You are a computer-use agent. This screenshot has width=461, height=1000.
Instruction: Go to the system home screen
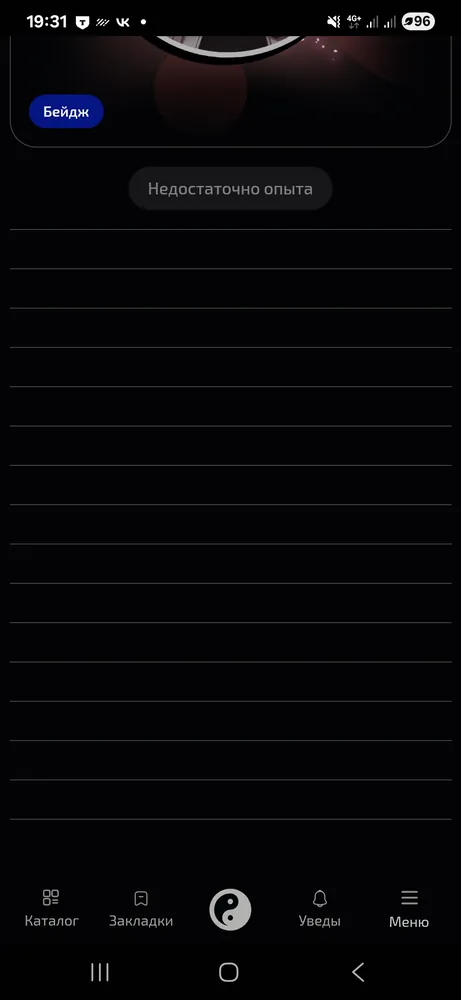[229, 972]
